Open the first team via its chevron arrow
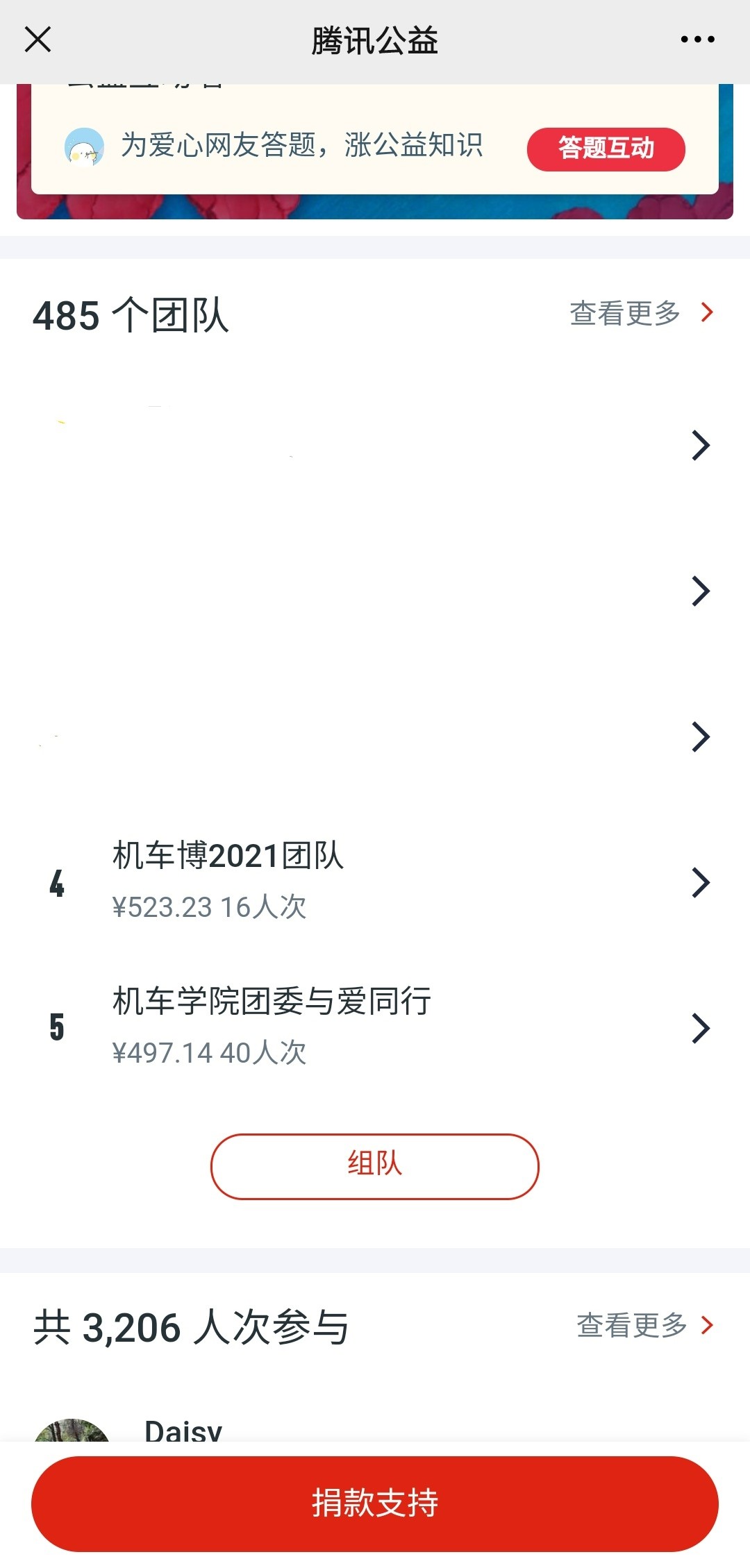Image resolution: width=750 pixels, height=1568 pixels. (x=701, y=445)
